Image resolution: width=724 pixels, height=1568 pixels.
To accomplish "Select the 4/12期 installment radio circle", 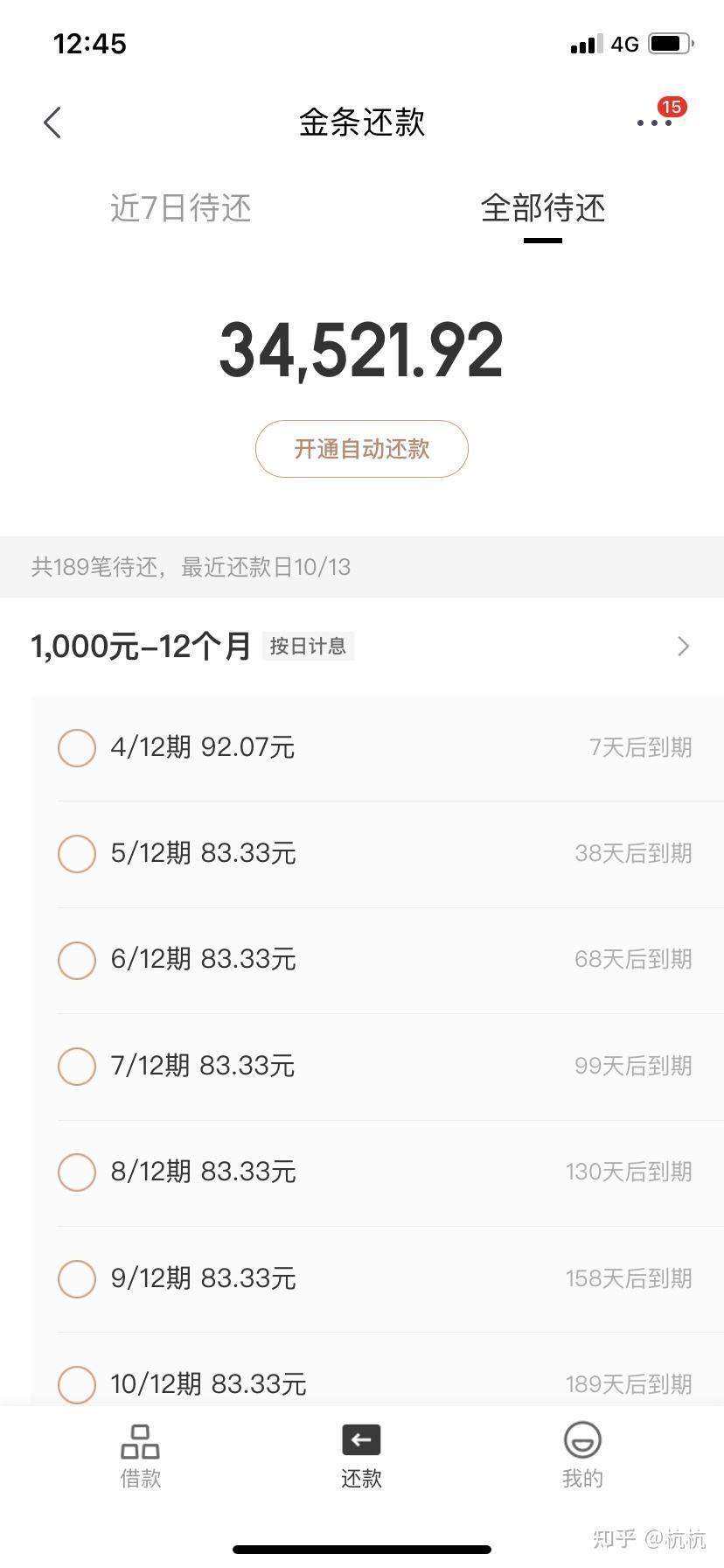I will pos(76,747).
